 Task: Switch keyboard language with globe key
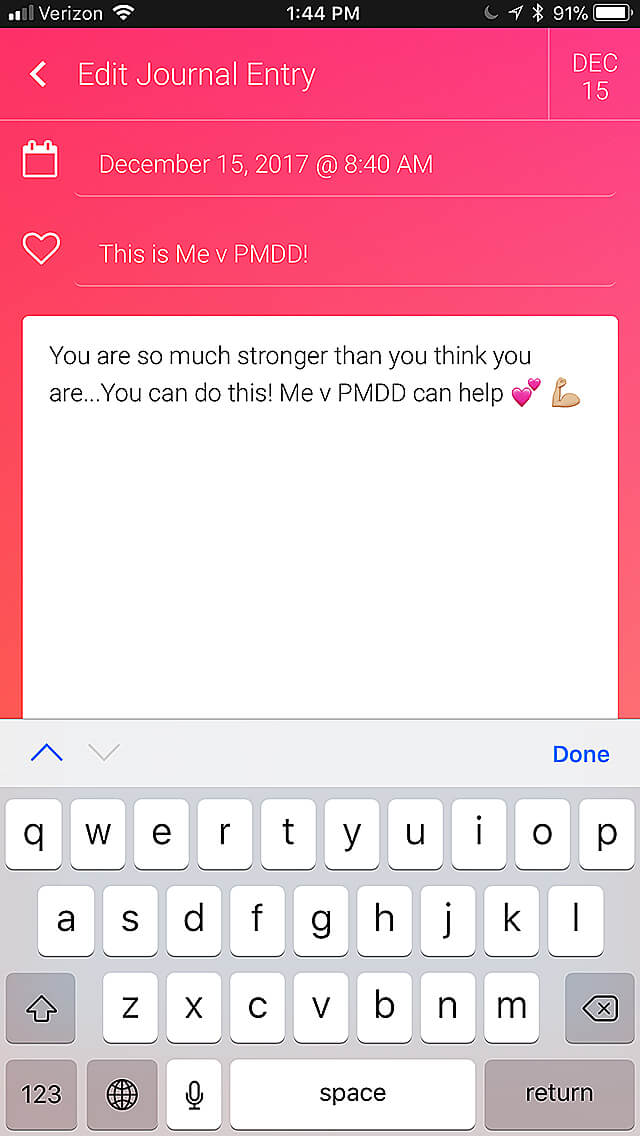pyautogui.click(x=122, y=1094)
